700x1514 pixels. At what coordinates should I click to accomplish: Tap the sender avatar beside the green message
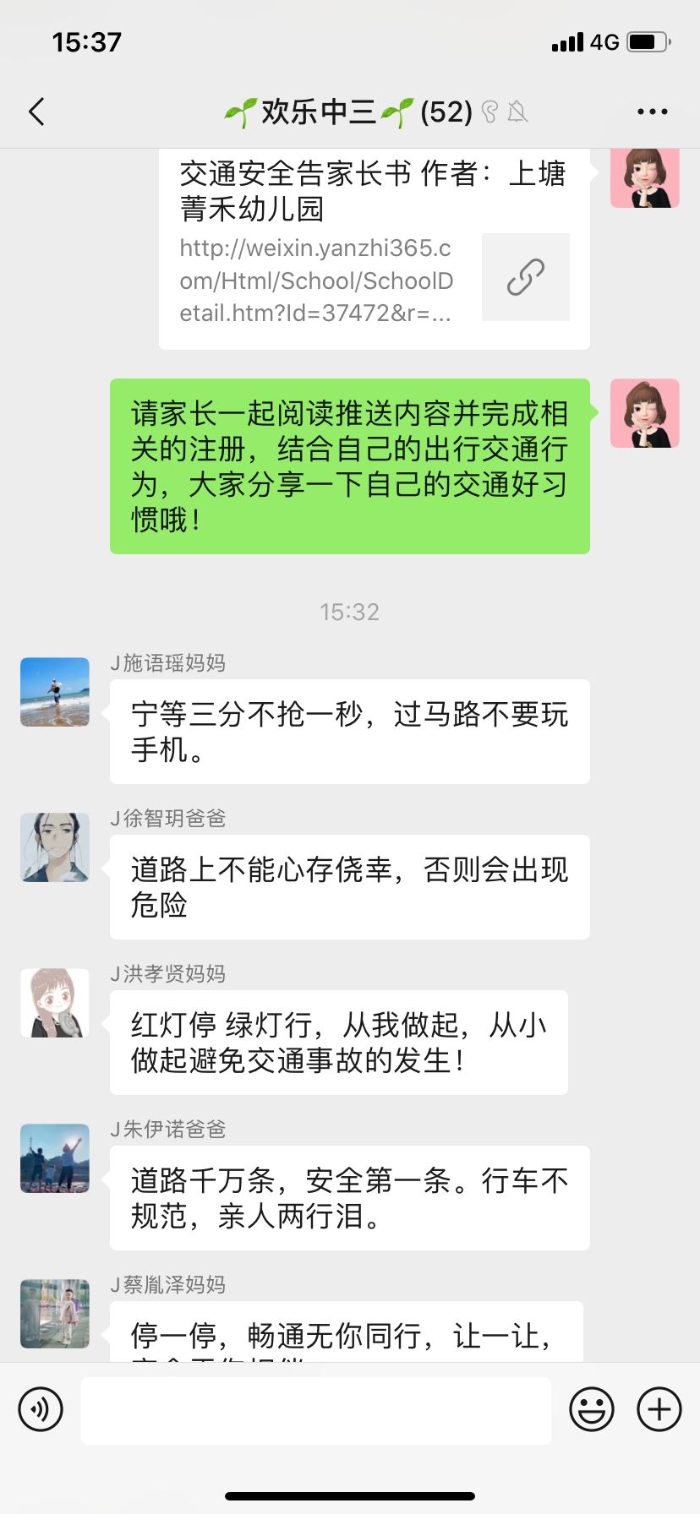(x=645, y=413)
